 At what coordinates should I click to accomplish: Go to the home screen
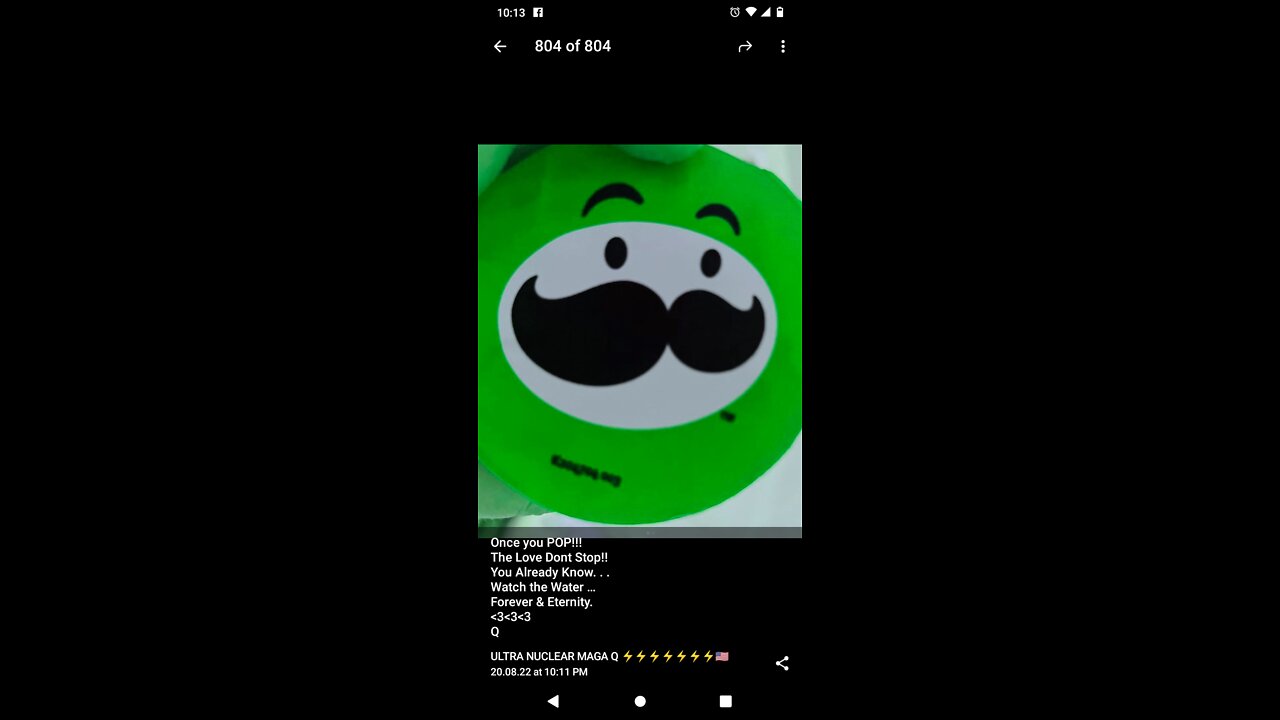pyautogui.click(x=640, y=701)
